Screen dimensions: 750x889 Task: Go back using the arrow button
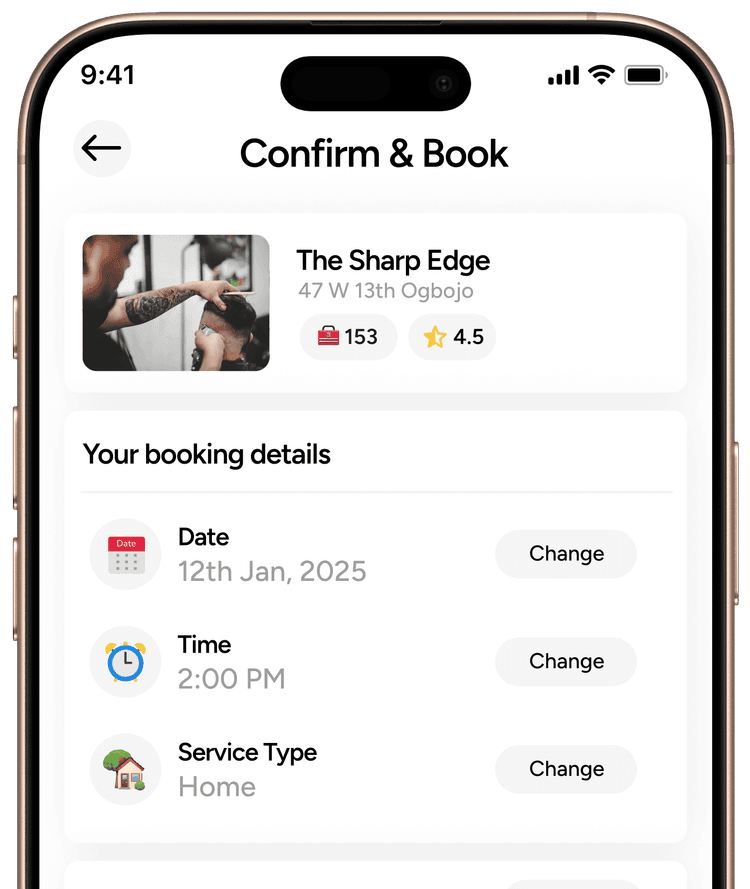pyautogui.click(x=102, y=149)
